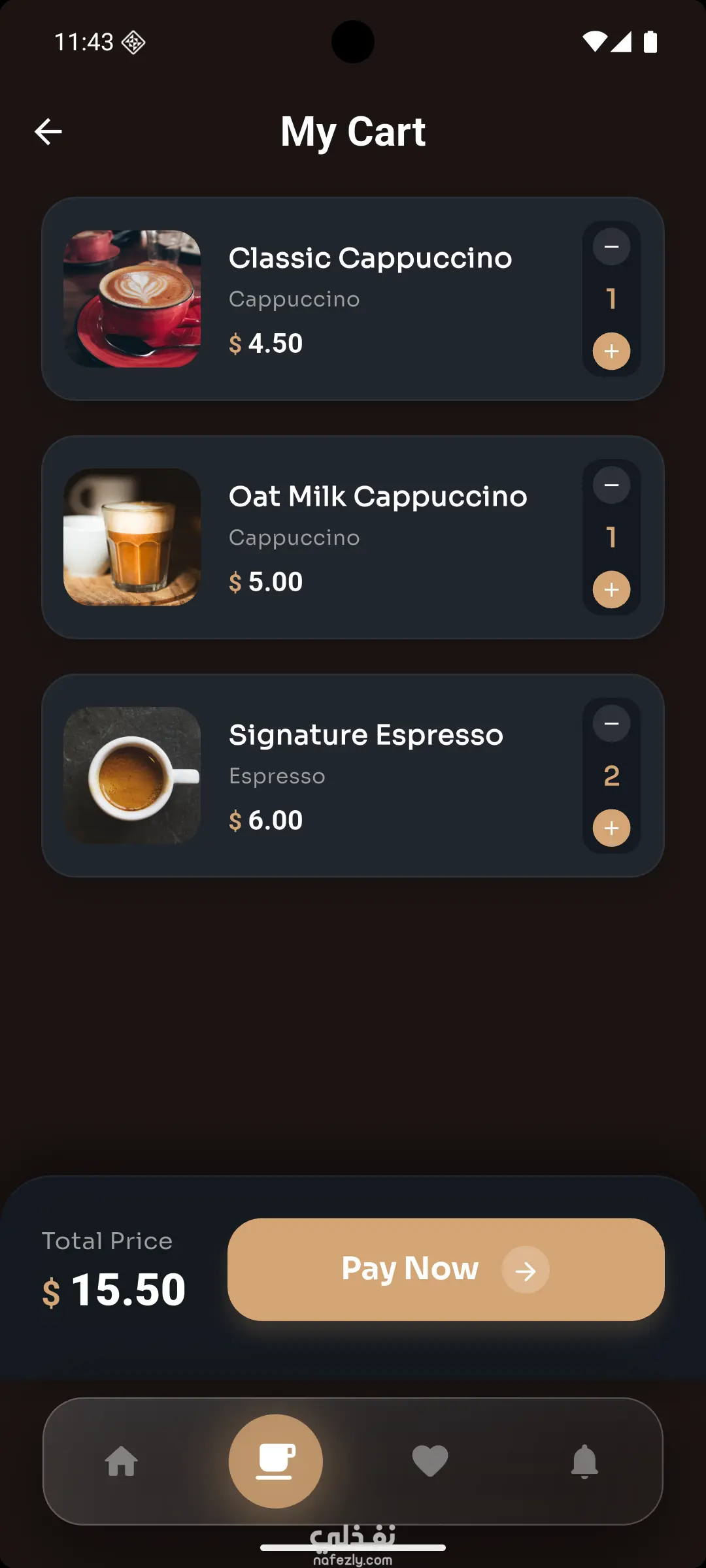Go back from My Cart
The image size is (706, 1568).
coord(48,131)
